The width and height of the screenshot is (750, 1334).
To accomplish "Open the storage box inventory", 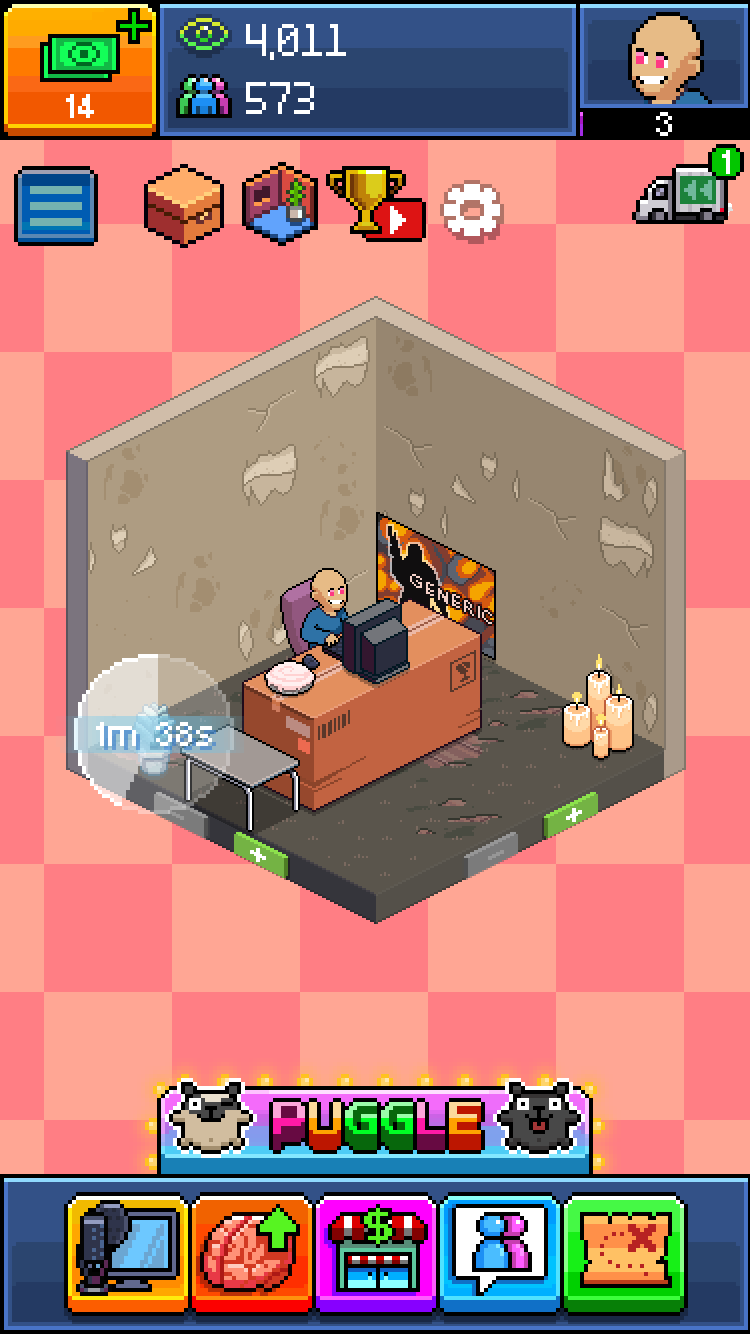I will tap(184, 204).
